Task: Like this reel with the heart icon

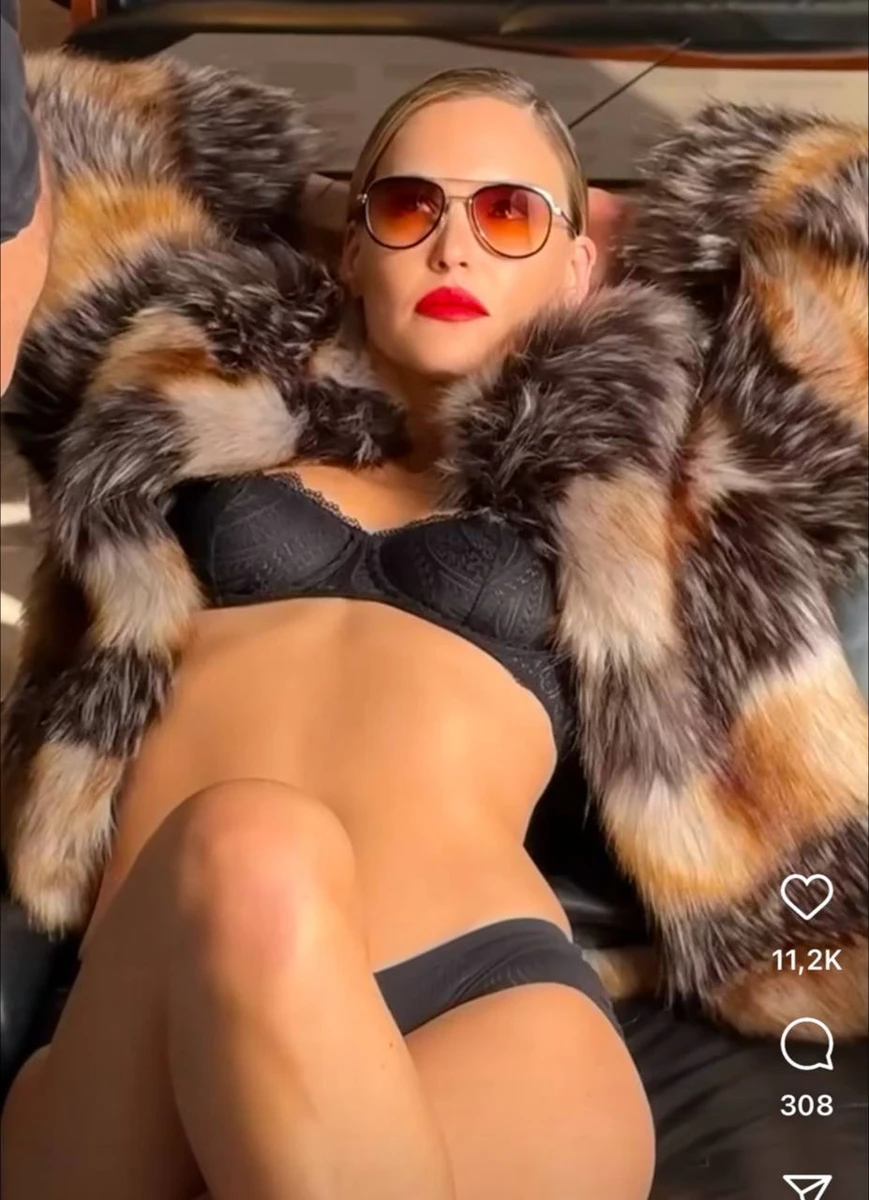Action: tap(806, 896)
